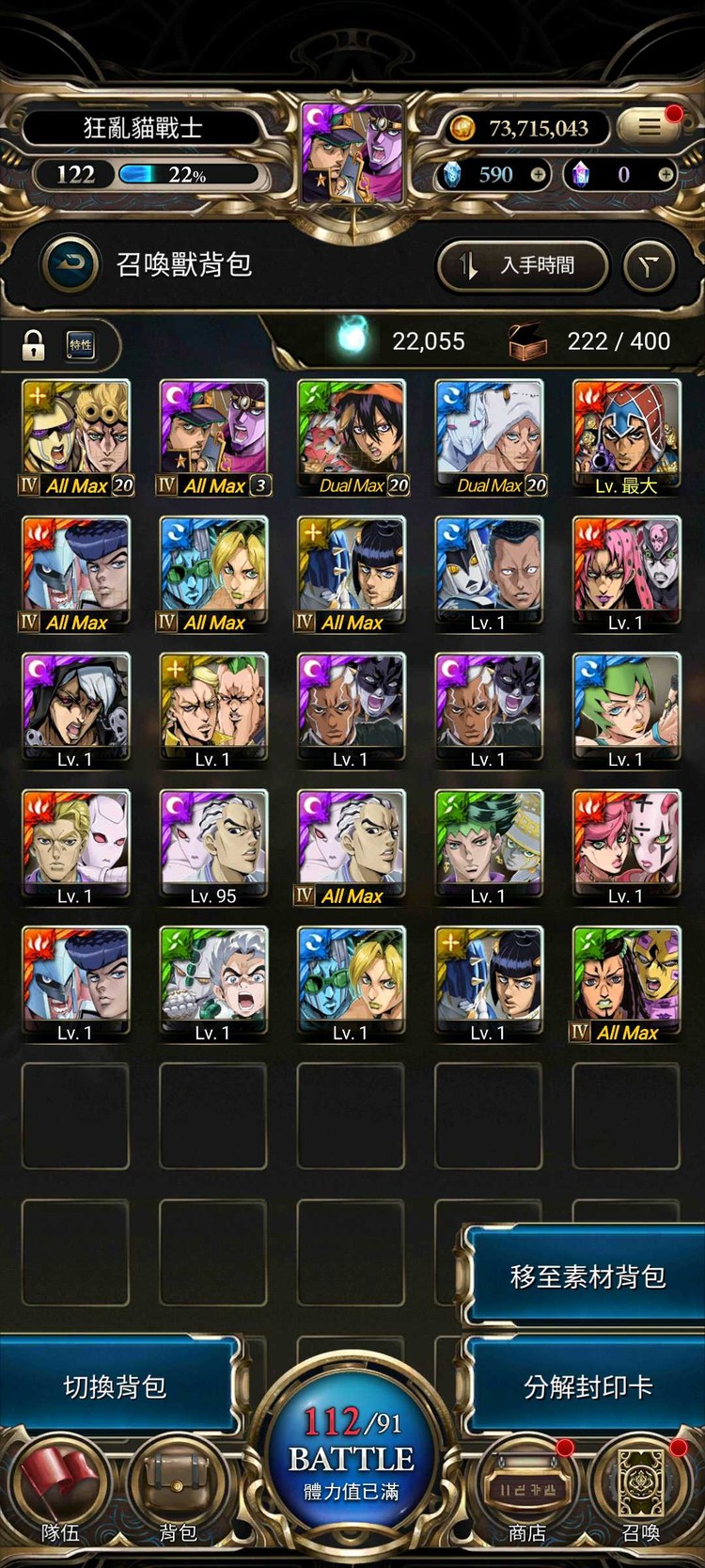Add more blue gems with plus
Image resolution: width=705 pixels, height=1568 pixels.
pos(539,174)
